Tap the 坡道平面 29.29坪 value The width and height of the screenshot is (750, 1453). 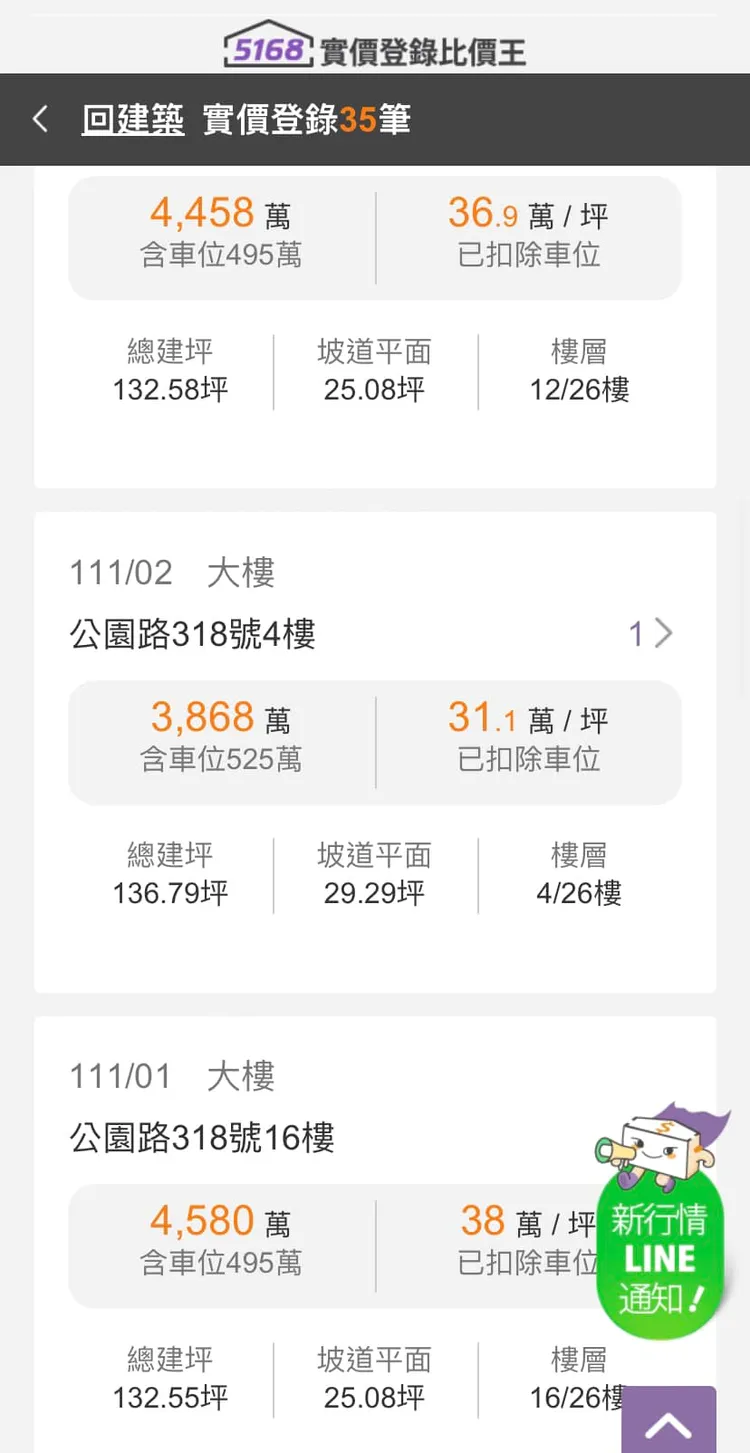pyautogui.click(x=374, y=893)
